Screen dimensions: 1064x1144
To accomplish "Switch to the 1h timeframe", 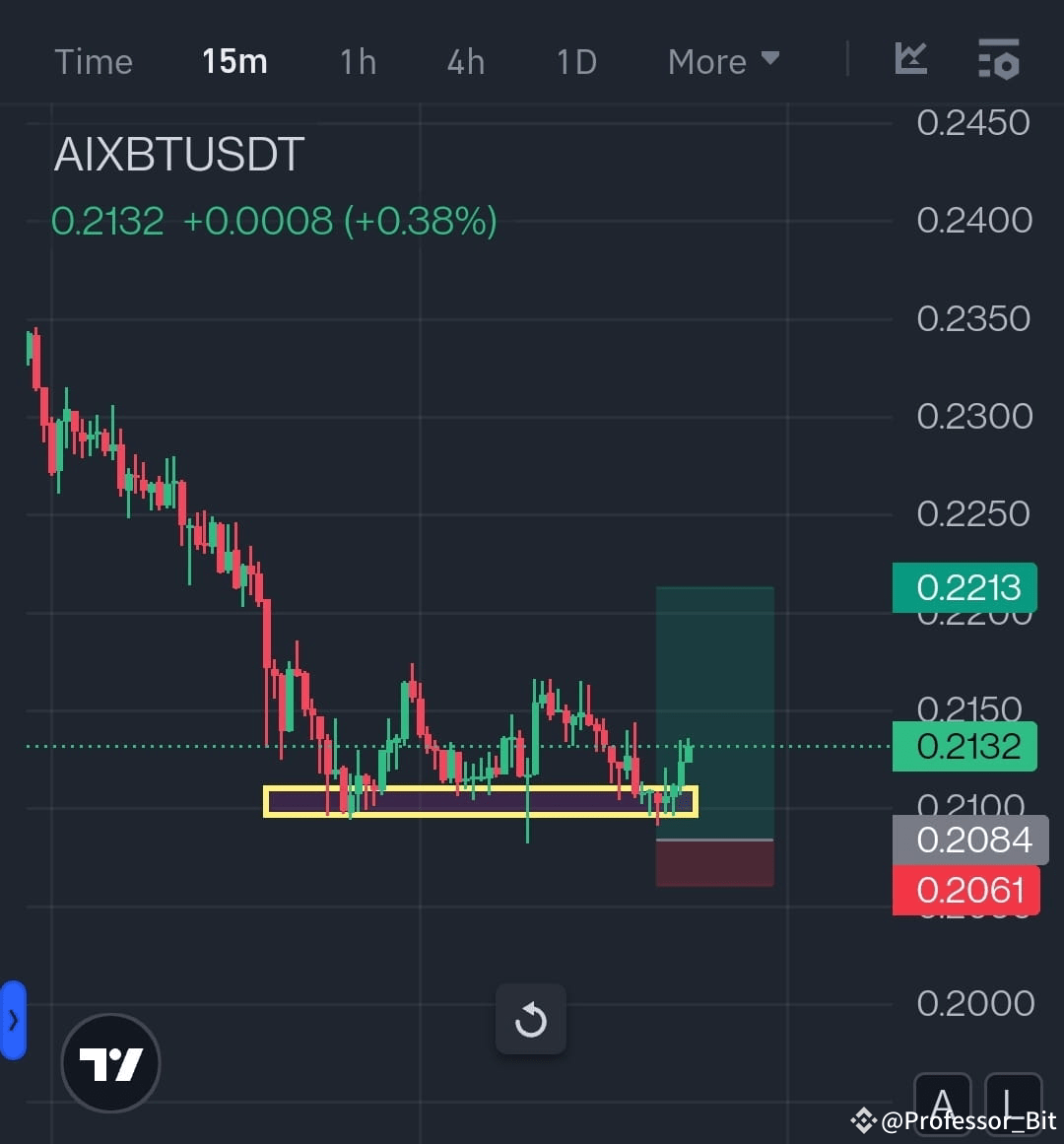I will tap(357, 60).
